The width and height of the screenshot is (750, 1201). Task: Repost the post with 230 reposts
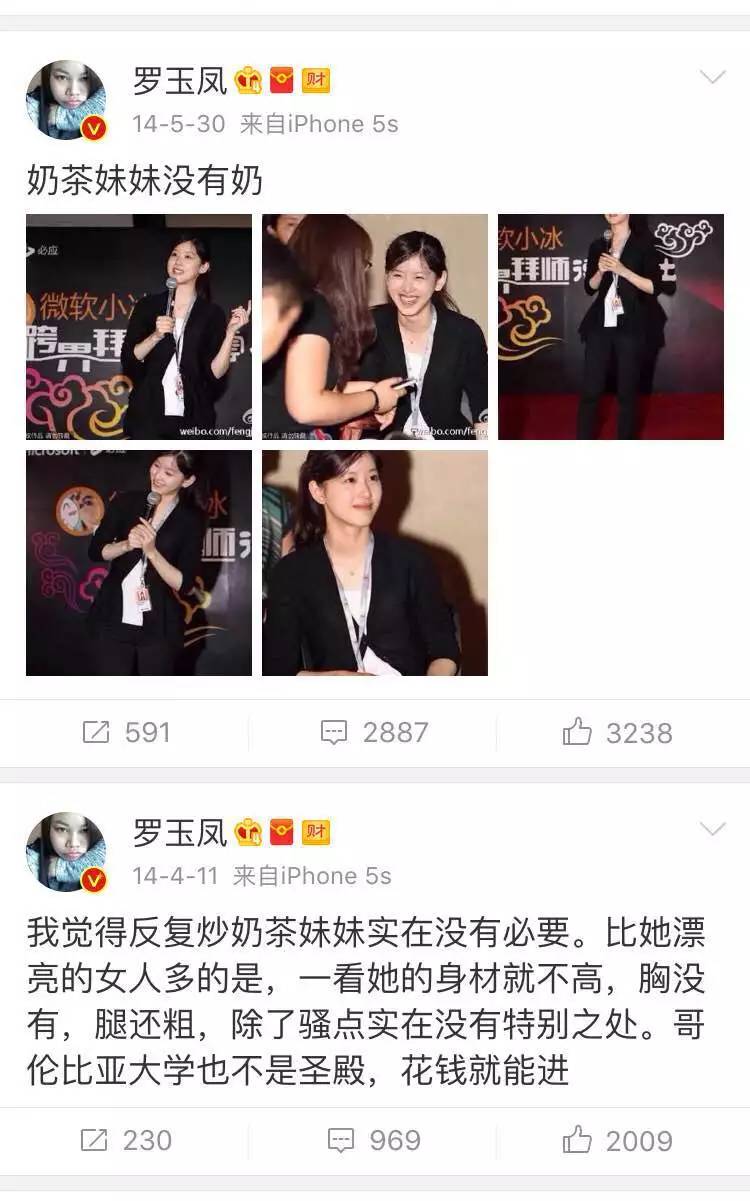tap(125, 1141)
